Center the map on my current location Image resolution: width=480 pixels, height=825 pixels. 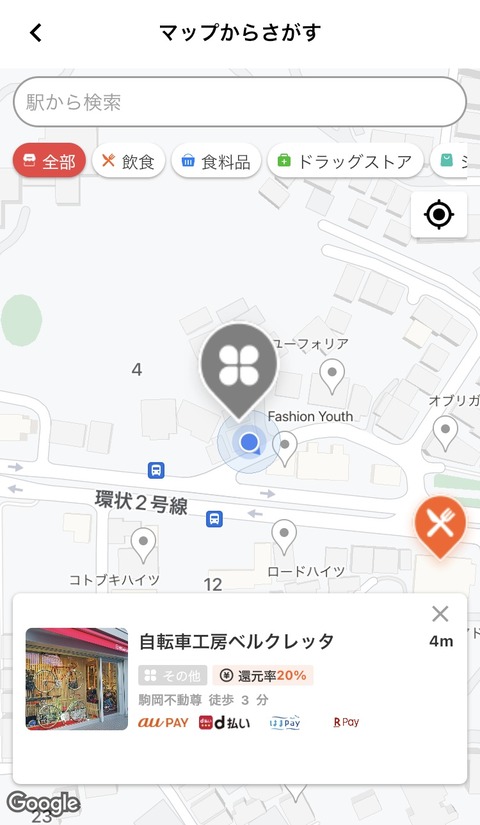(439, 215)
